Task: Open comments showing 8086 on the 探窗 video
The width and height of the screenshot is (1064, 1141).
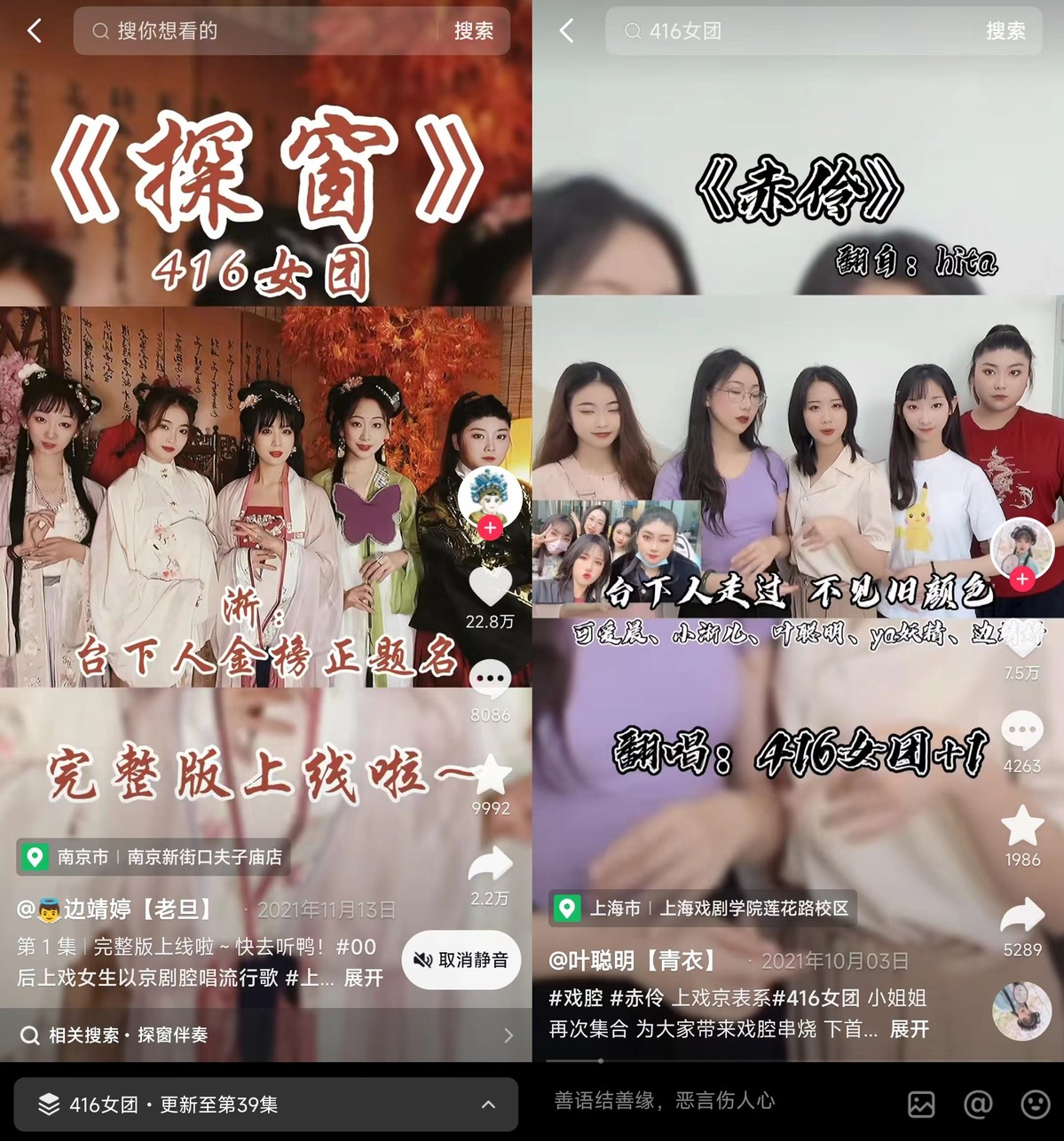Action: click(490, 681)
